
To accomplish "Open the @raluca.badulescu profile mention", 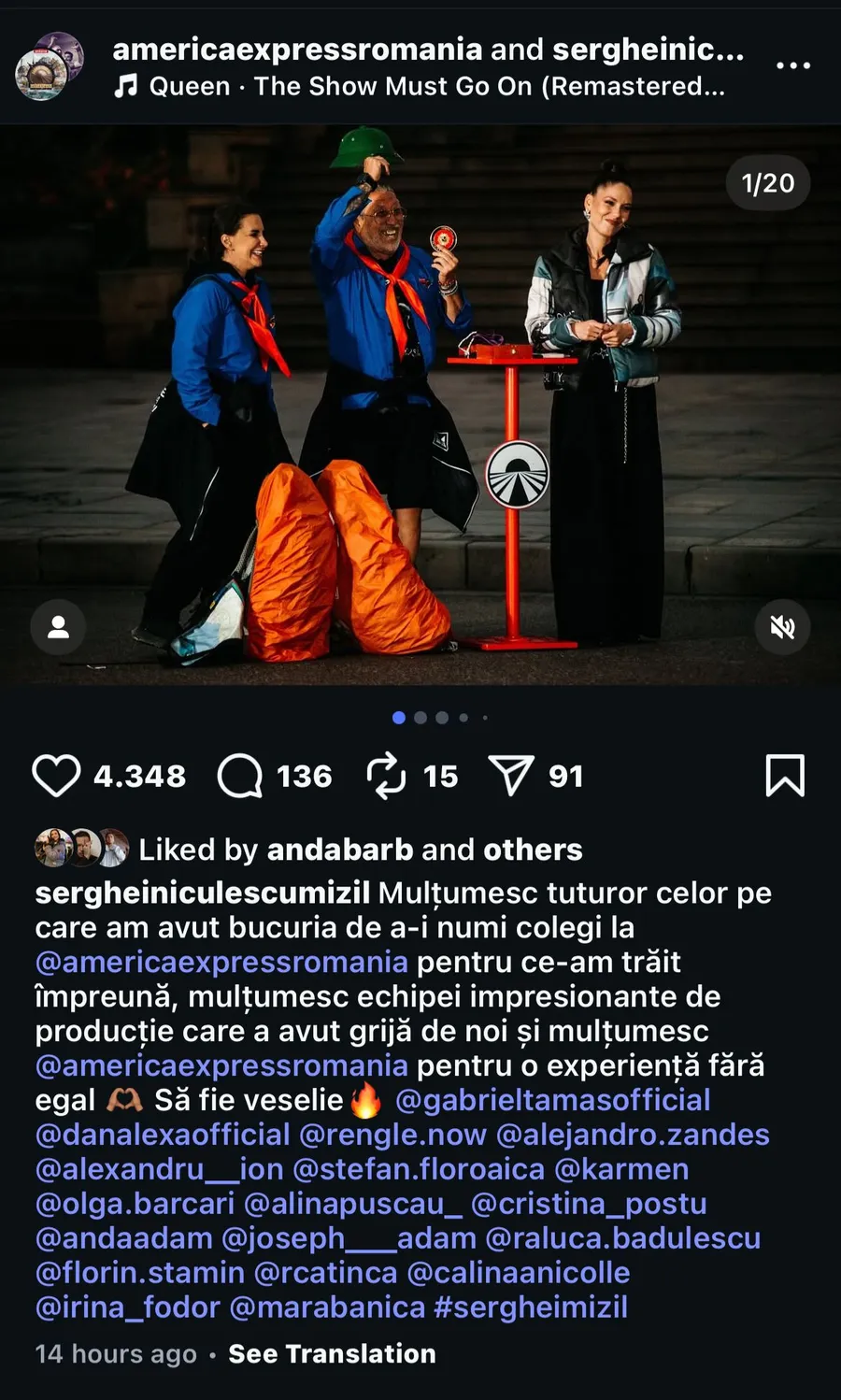I will coord(622,1238).
